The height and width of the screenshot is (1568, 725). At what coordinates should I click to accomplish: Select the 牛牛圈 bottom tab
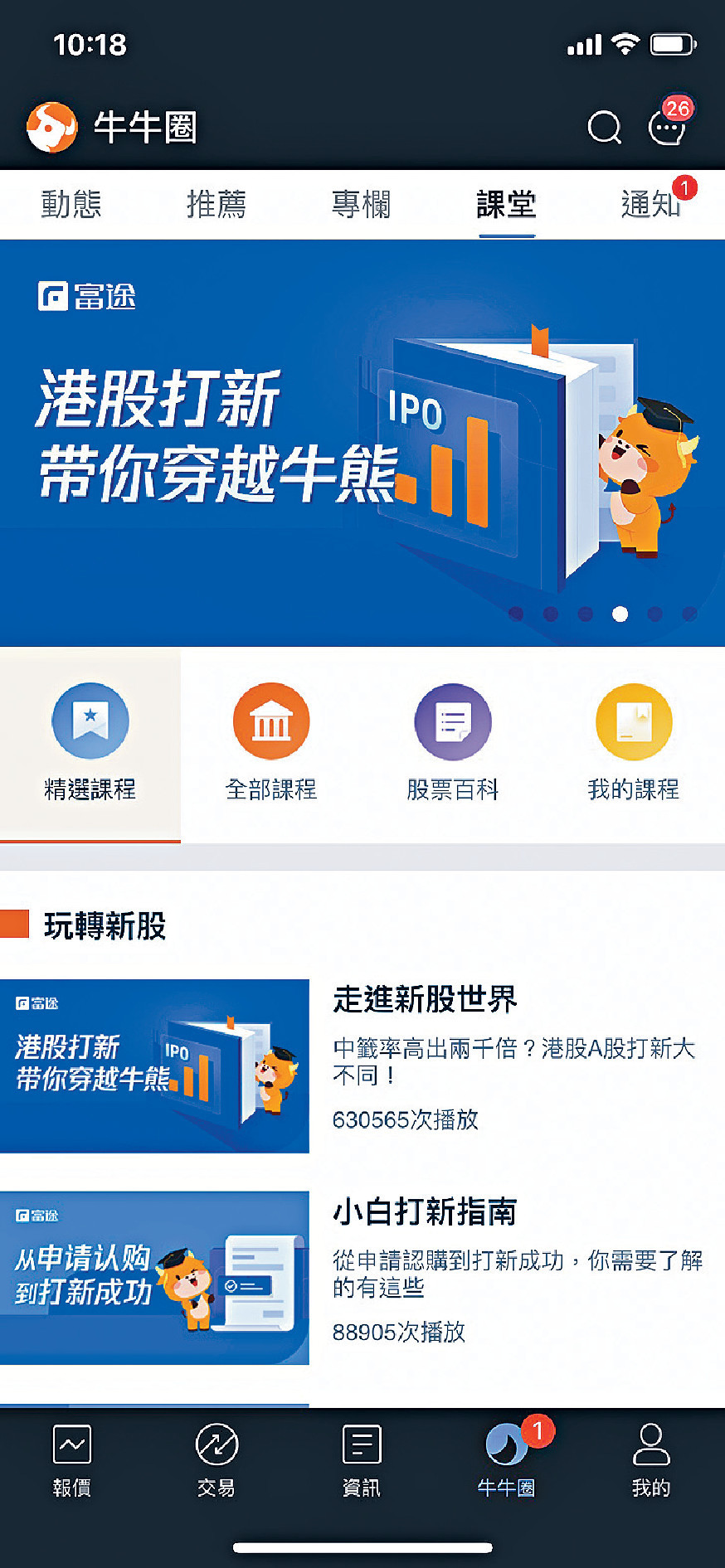pyautogui.click(x=506, y=1461)
